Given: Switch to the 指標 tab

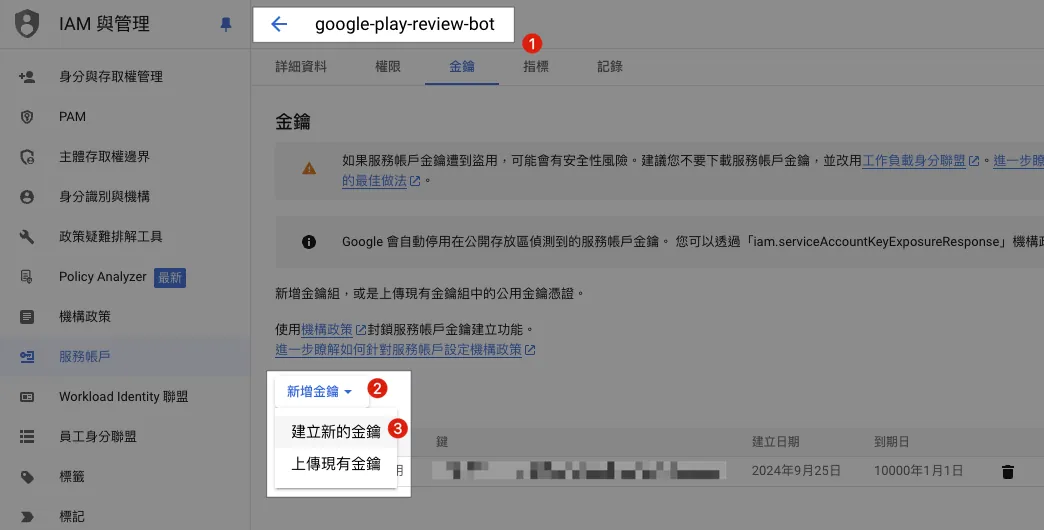Looking at the screenshot, I should (x=535, y=66).
